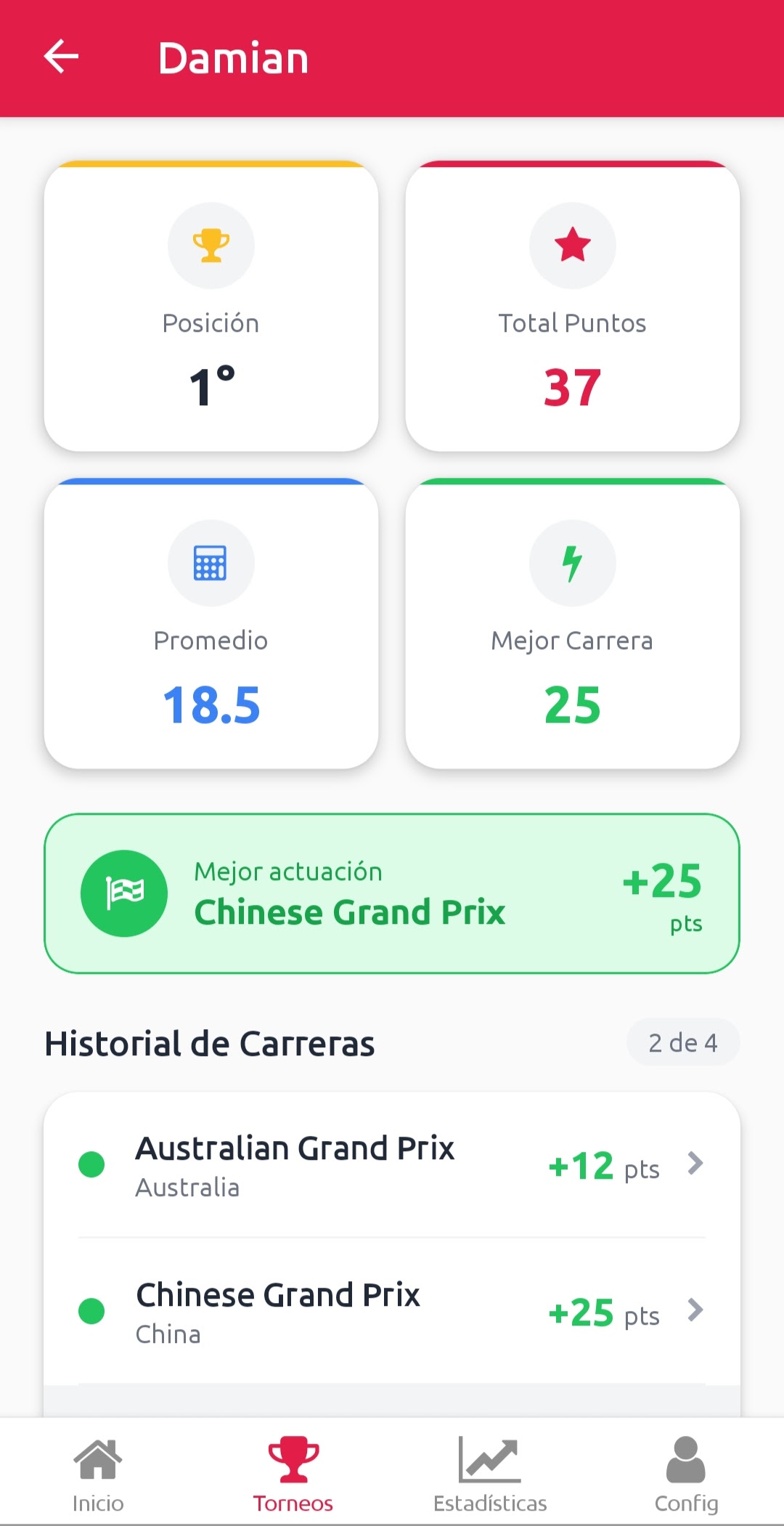Go back using the header arrow
The width and height of the screenshot is (784, 1526).
[x=62, y=57]
